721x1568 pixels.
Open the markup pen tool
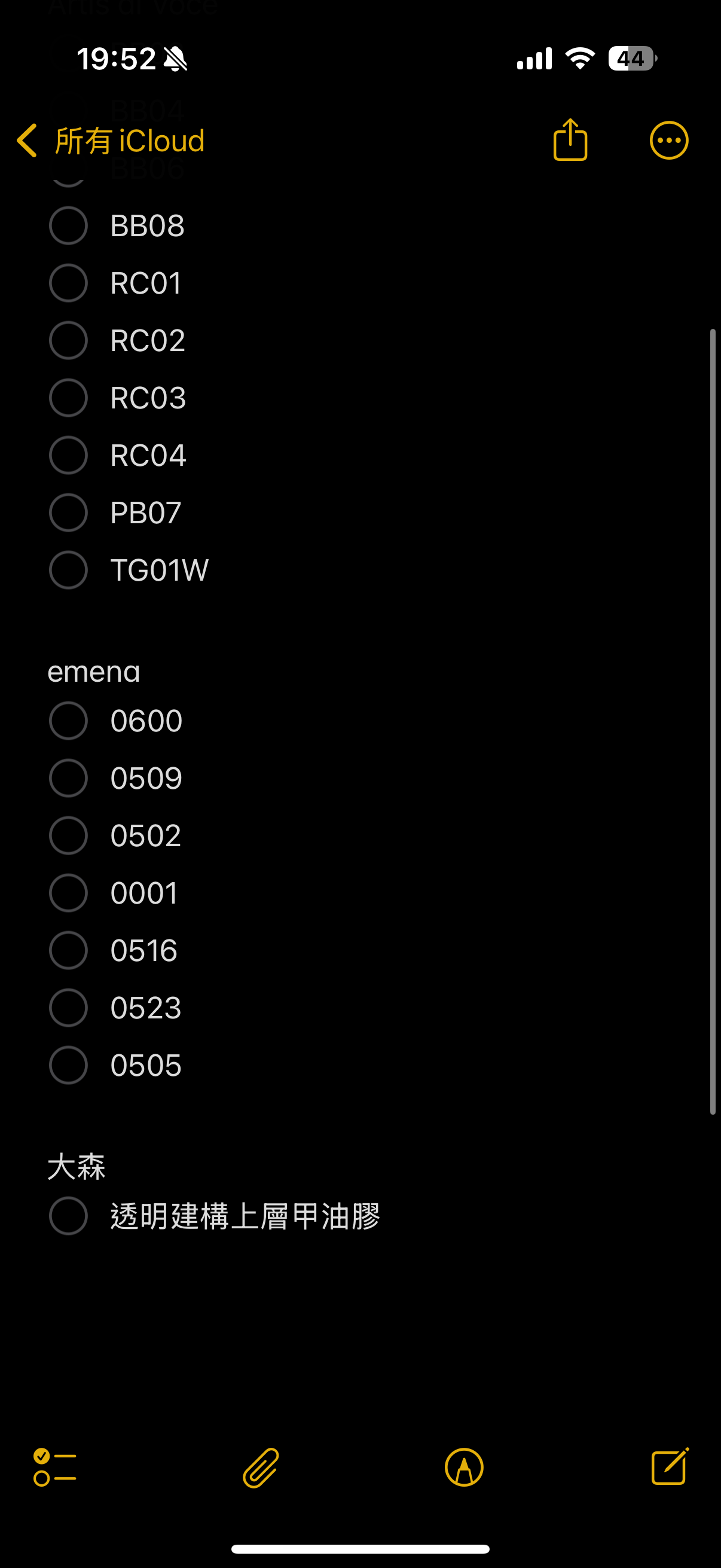464,1467
